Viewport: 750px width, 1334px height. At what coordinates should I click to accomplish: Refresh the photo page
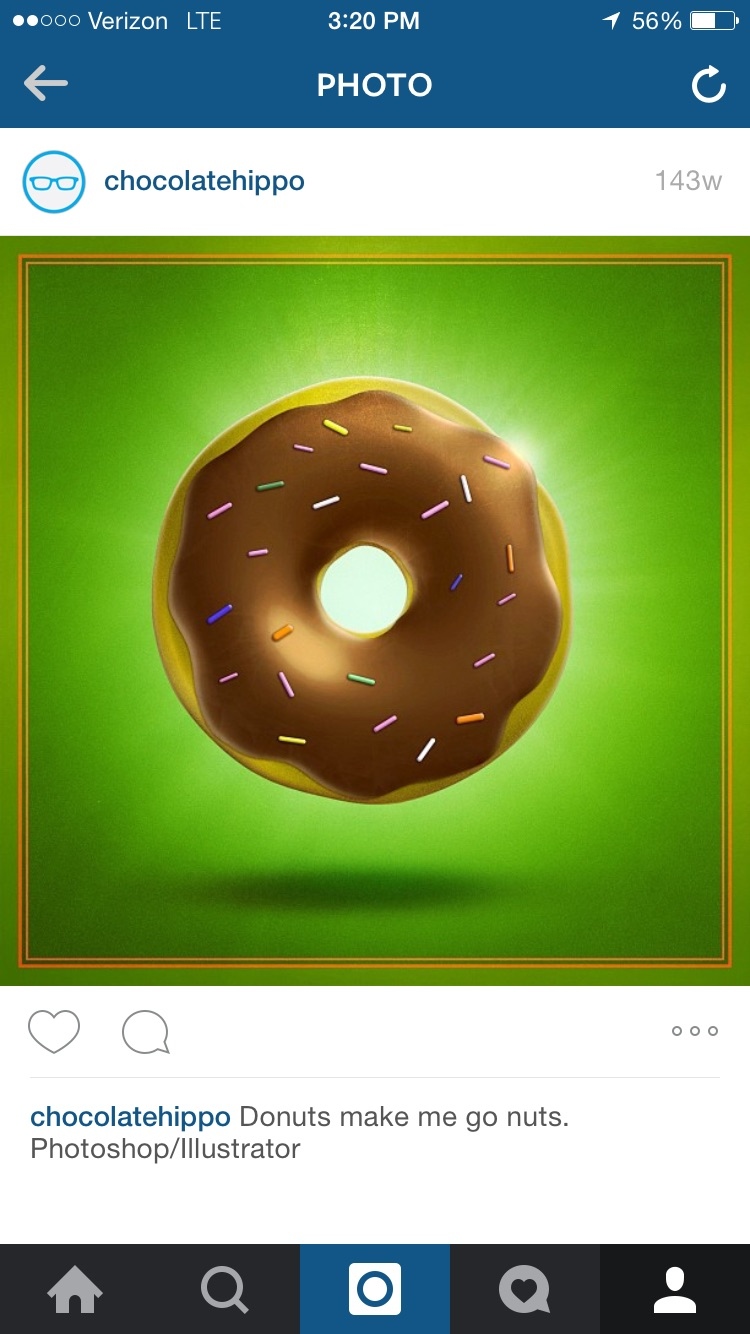pos(708,86)
